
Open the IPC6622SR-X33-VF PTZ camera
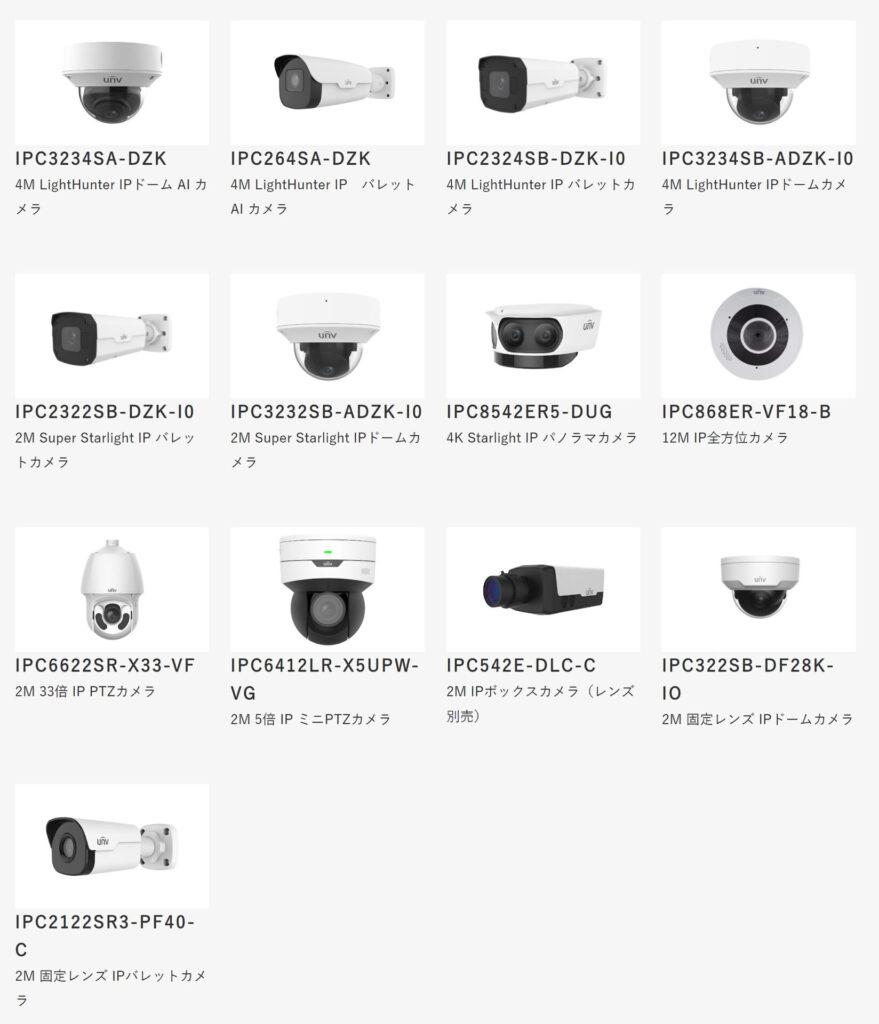click(x=111, y=589)
